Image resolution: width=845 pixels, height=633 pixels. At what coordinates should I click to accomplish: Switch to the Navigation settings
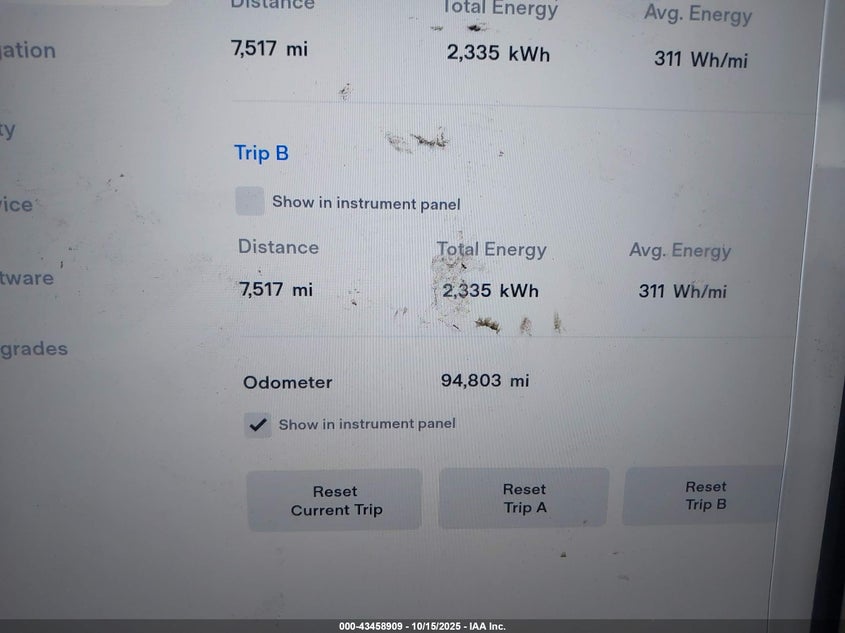pos(28,51)
